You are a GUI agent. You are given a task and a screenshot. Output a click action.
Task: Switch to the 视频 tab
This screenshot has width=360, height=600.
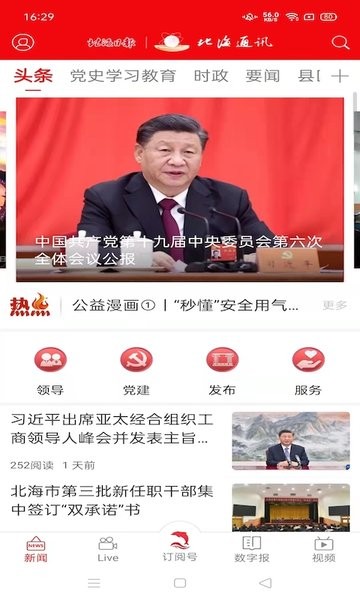[x=324, y=550]
